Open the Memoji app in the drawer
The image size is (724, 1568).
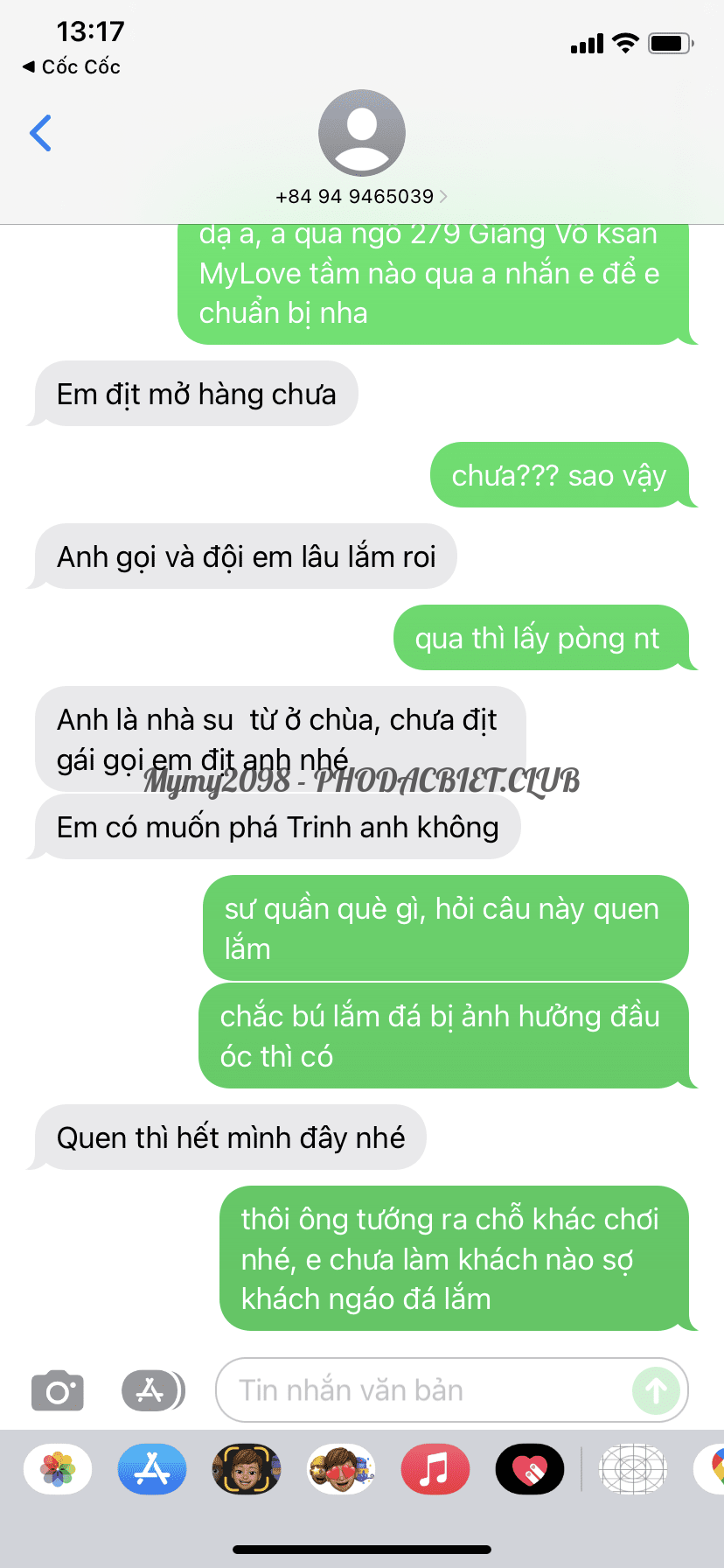coord(247,1469)
